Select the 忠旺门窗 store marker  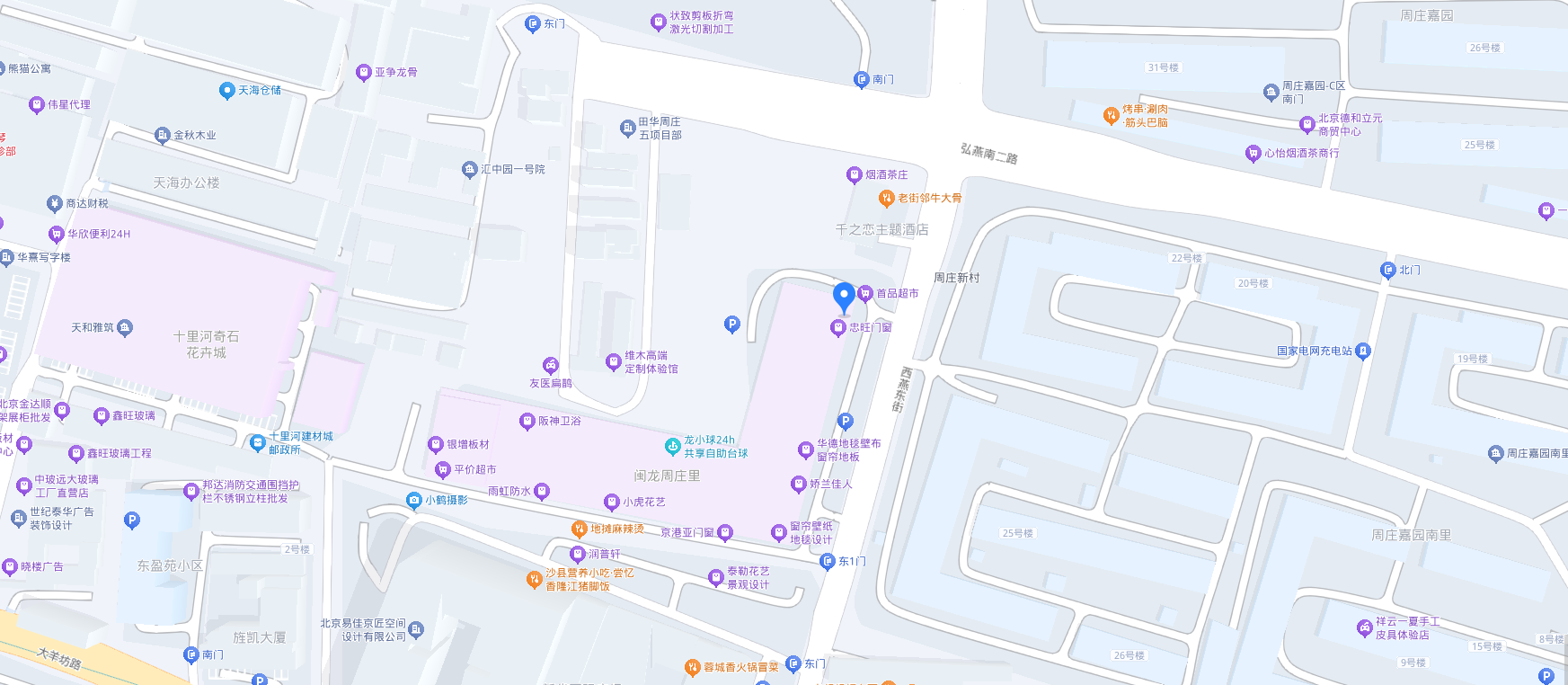(x=838, y=328)
